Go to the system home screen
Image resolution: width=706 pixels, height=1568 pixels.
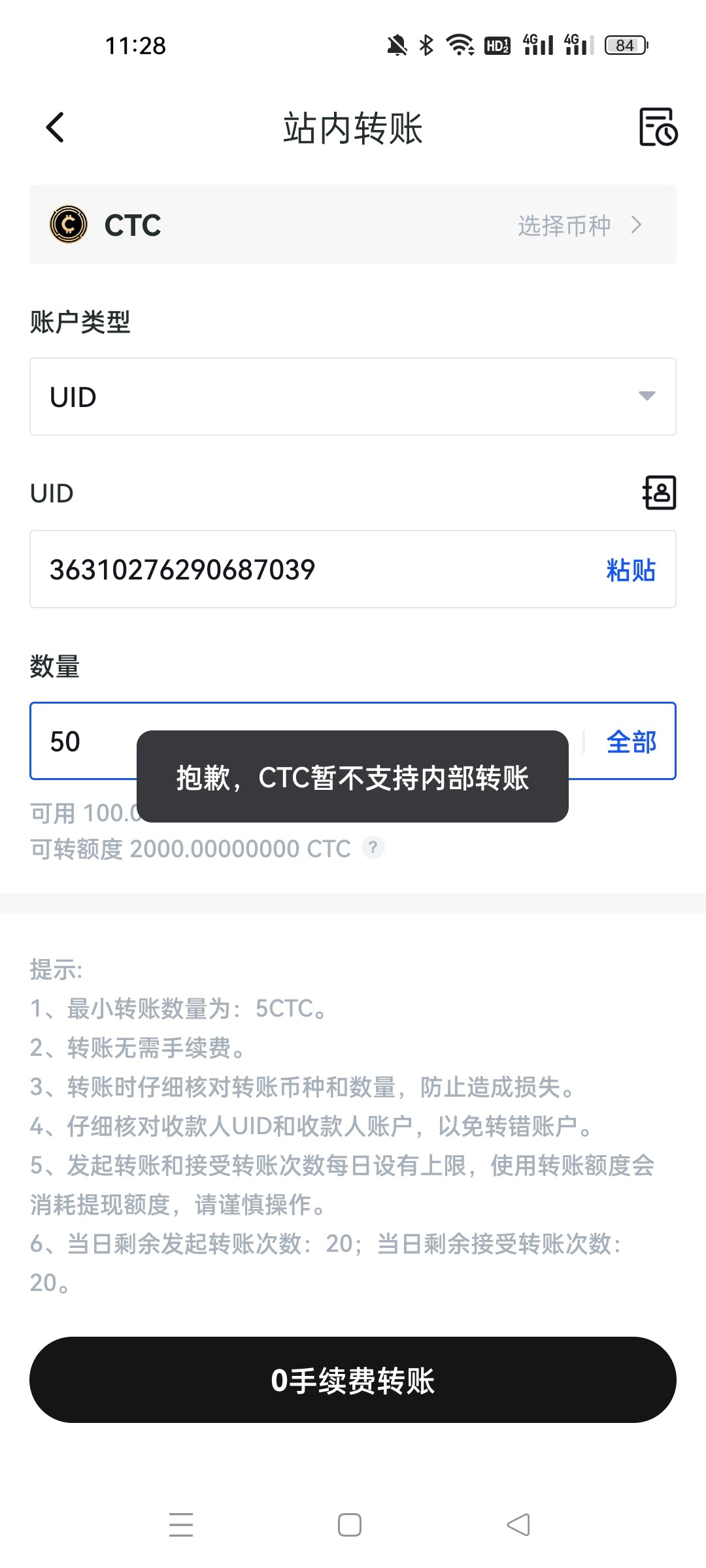click(350, 1525)
